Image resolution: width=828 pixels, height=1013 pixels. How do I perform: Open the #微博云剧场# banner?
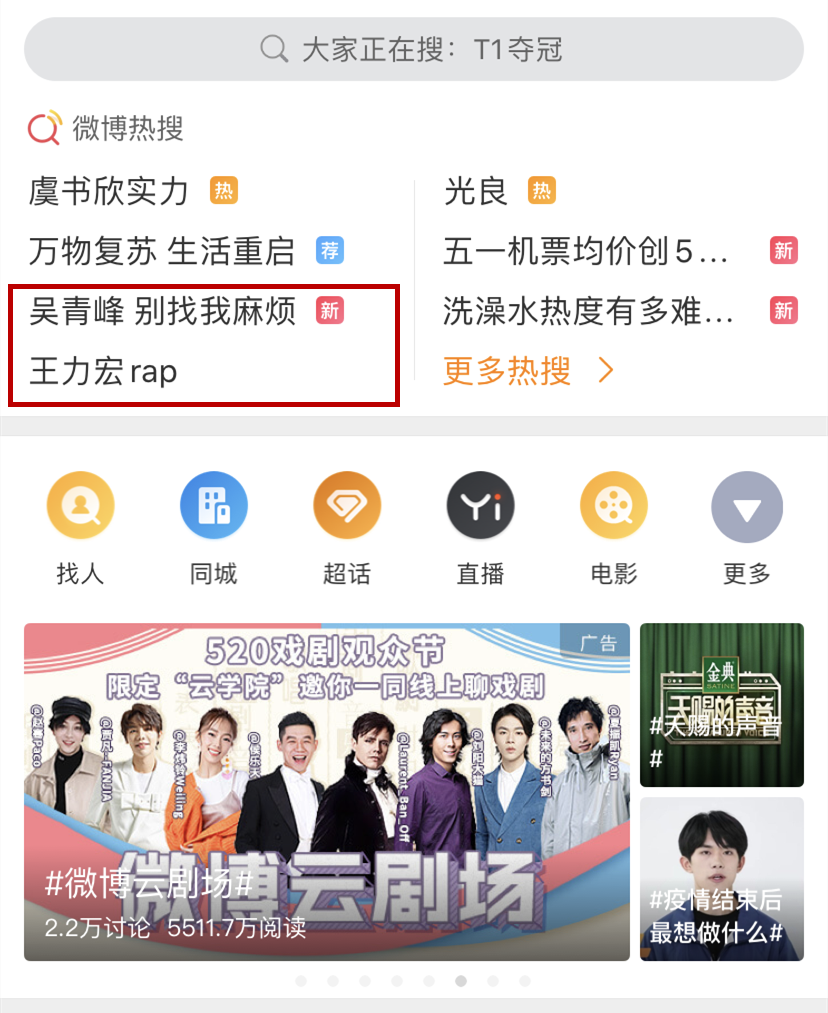click(327, 791)
